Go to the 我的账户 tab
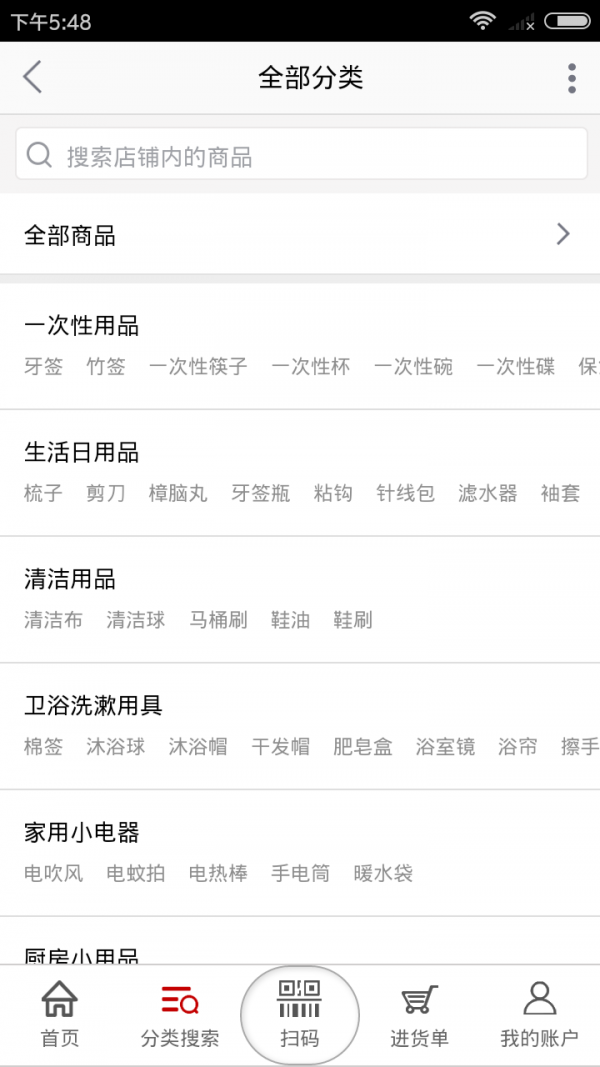Viewport: 600px width, 1067px height. tap(539, 1014)
